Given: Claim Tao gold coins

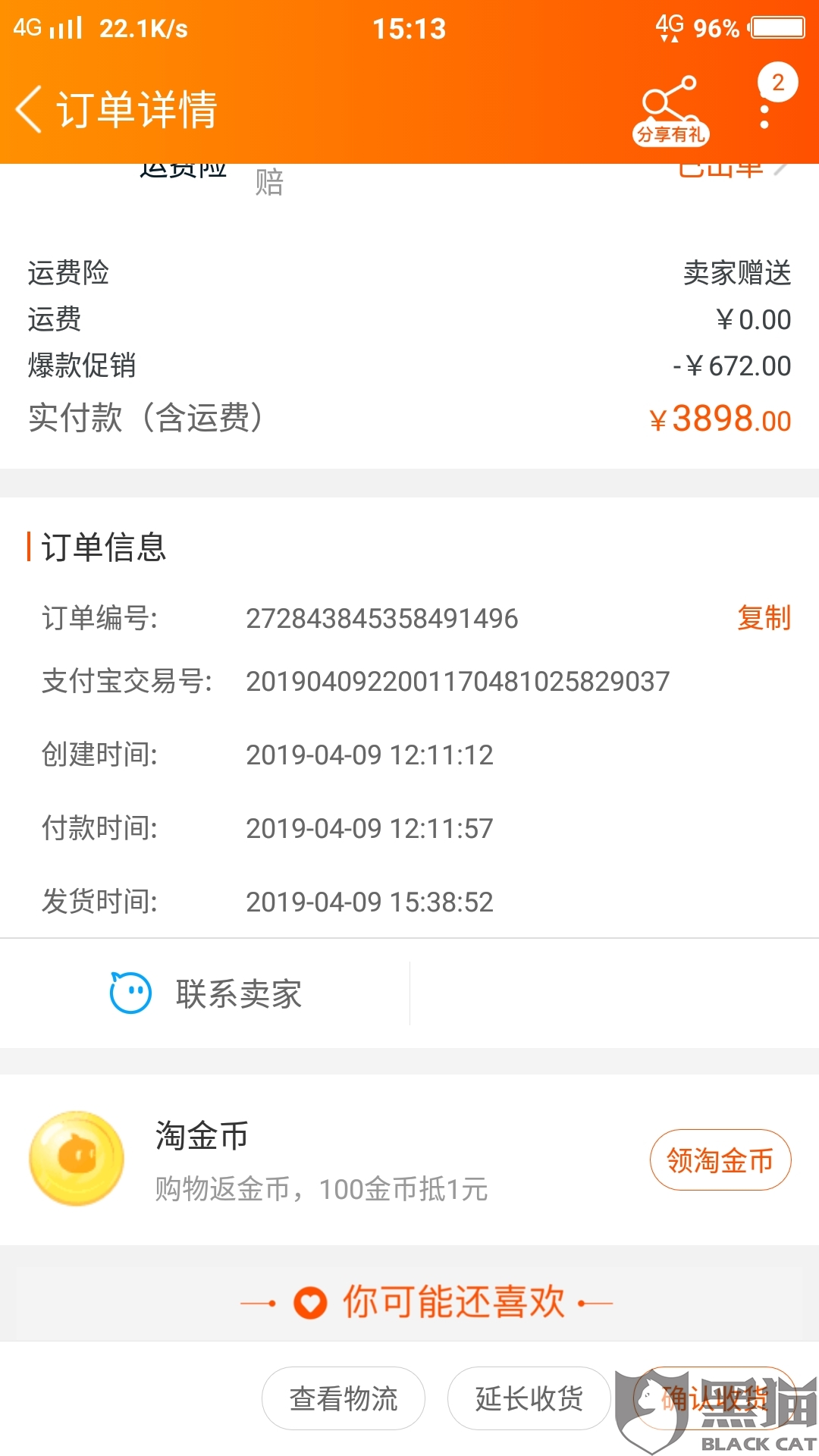Looking at the screenshot, I should [x=720, y=1160].
